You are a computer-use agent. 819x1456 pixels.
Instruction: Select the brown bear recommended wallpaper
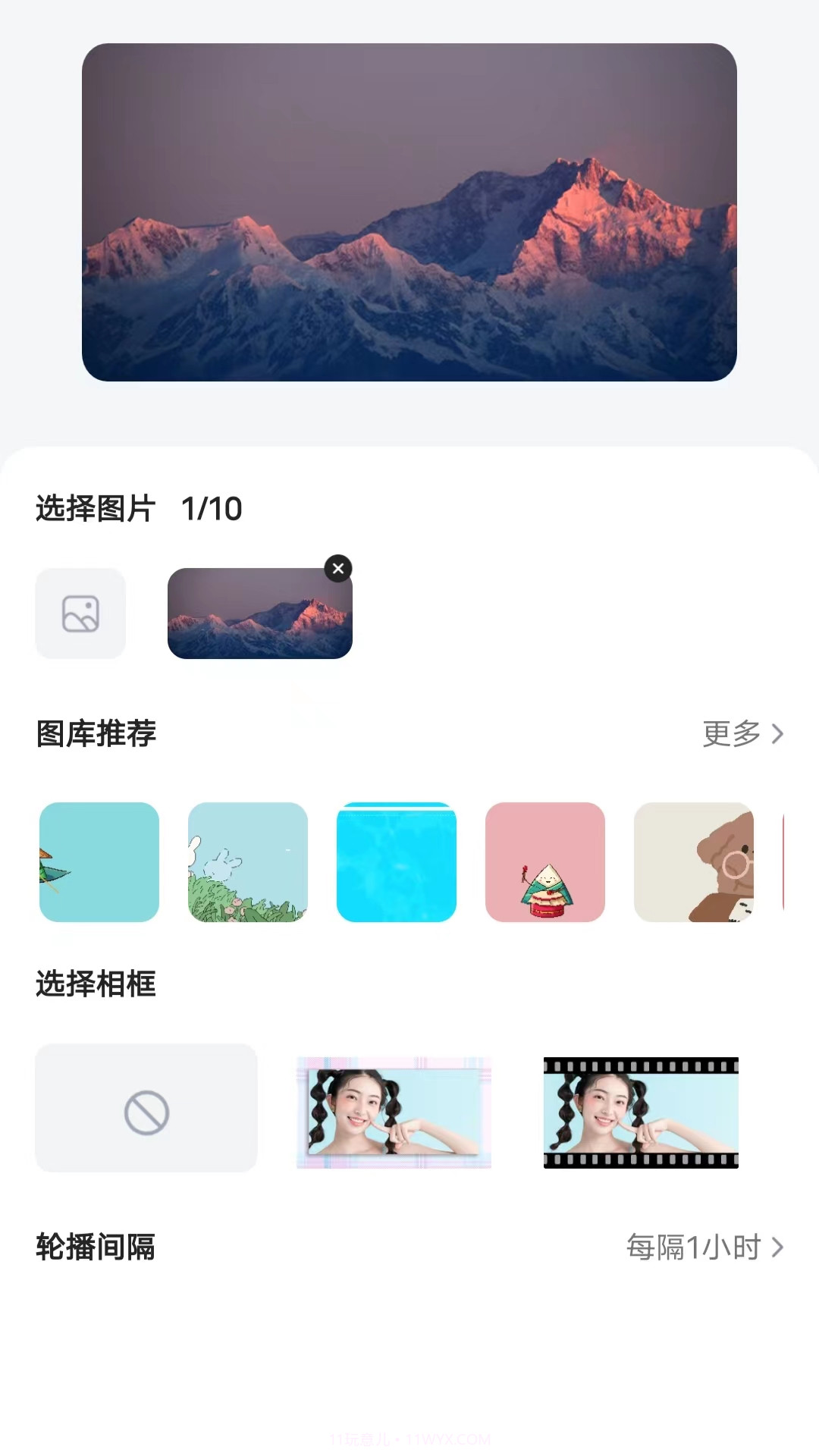[694, 863]
